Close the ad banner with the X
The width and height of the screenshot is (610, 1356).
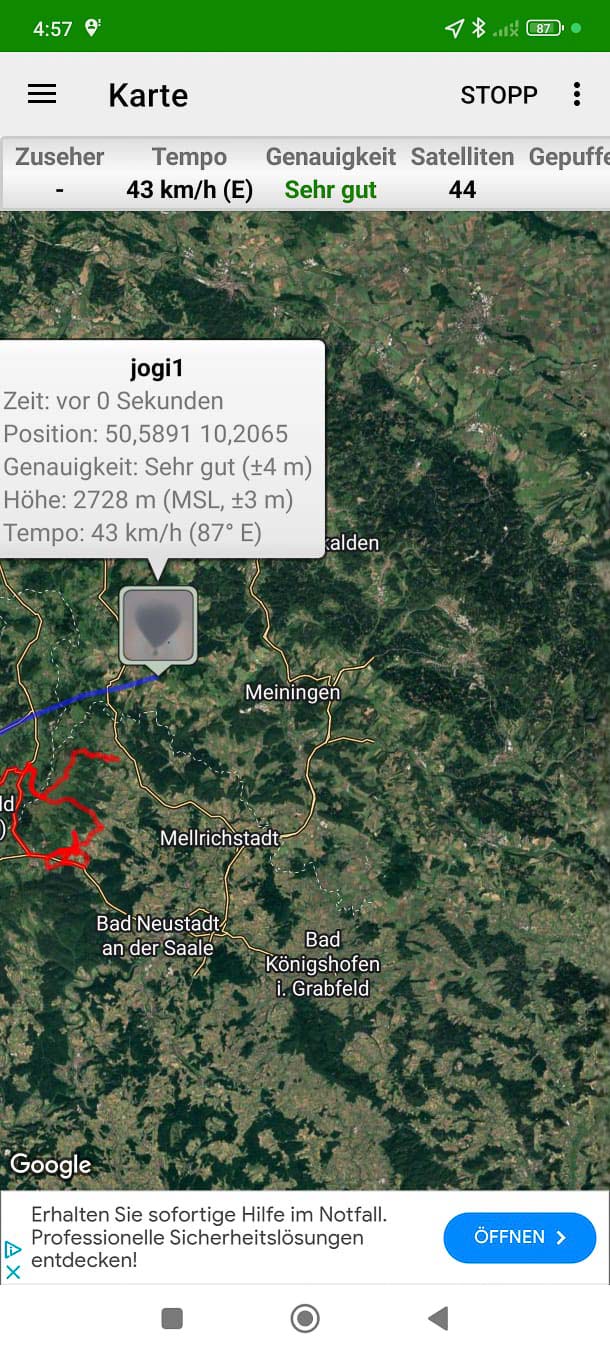pyautogui.click(x=13, y=1272)
